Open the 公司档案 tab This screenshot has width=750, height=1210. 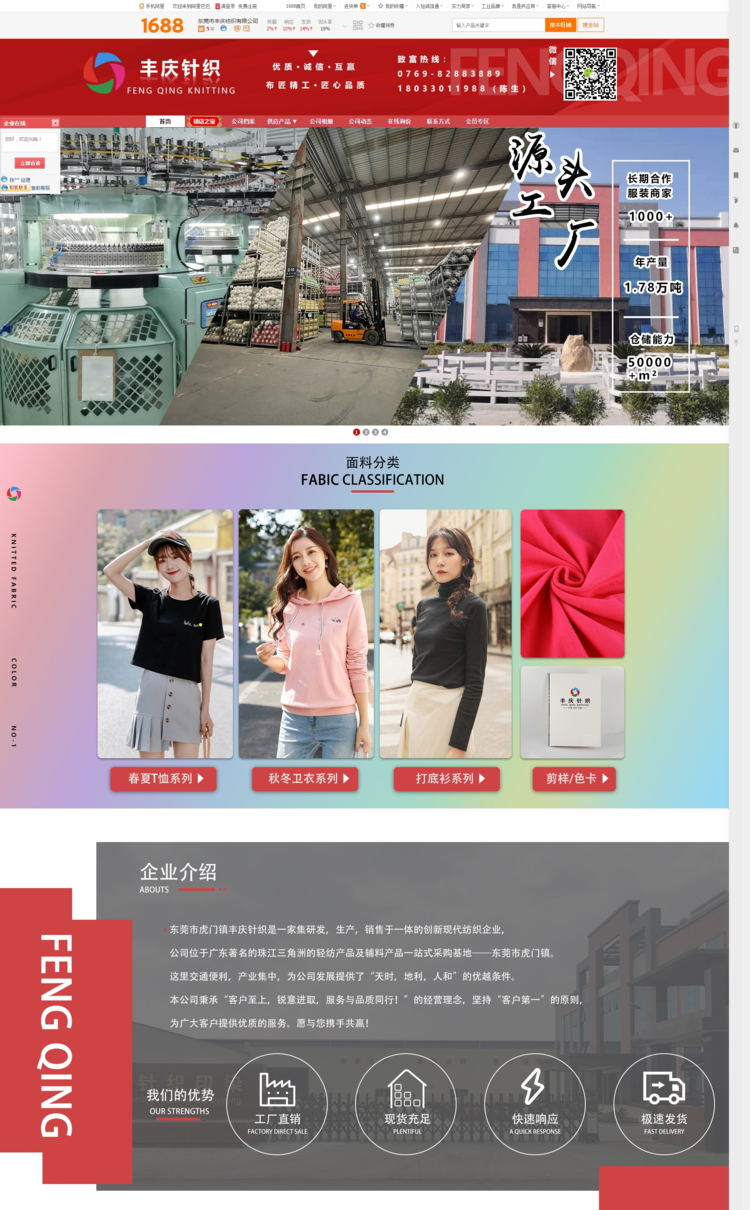[x=243, y=121]
